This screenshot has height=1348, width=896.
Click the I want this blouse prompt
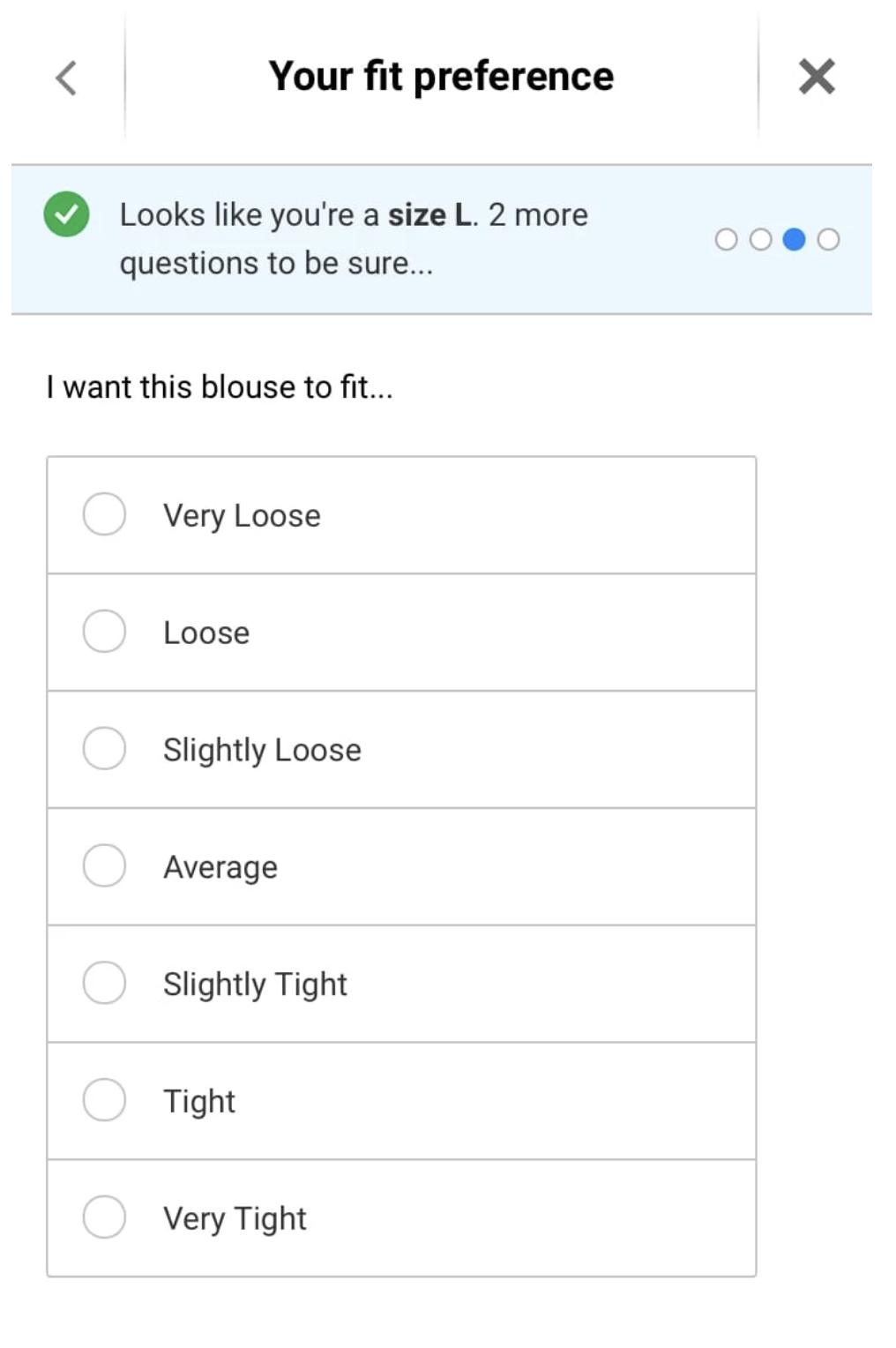[220, 386]
